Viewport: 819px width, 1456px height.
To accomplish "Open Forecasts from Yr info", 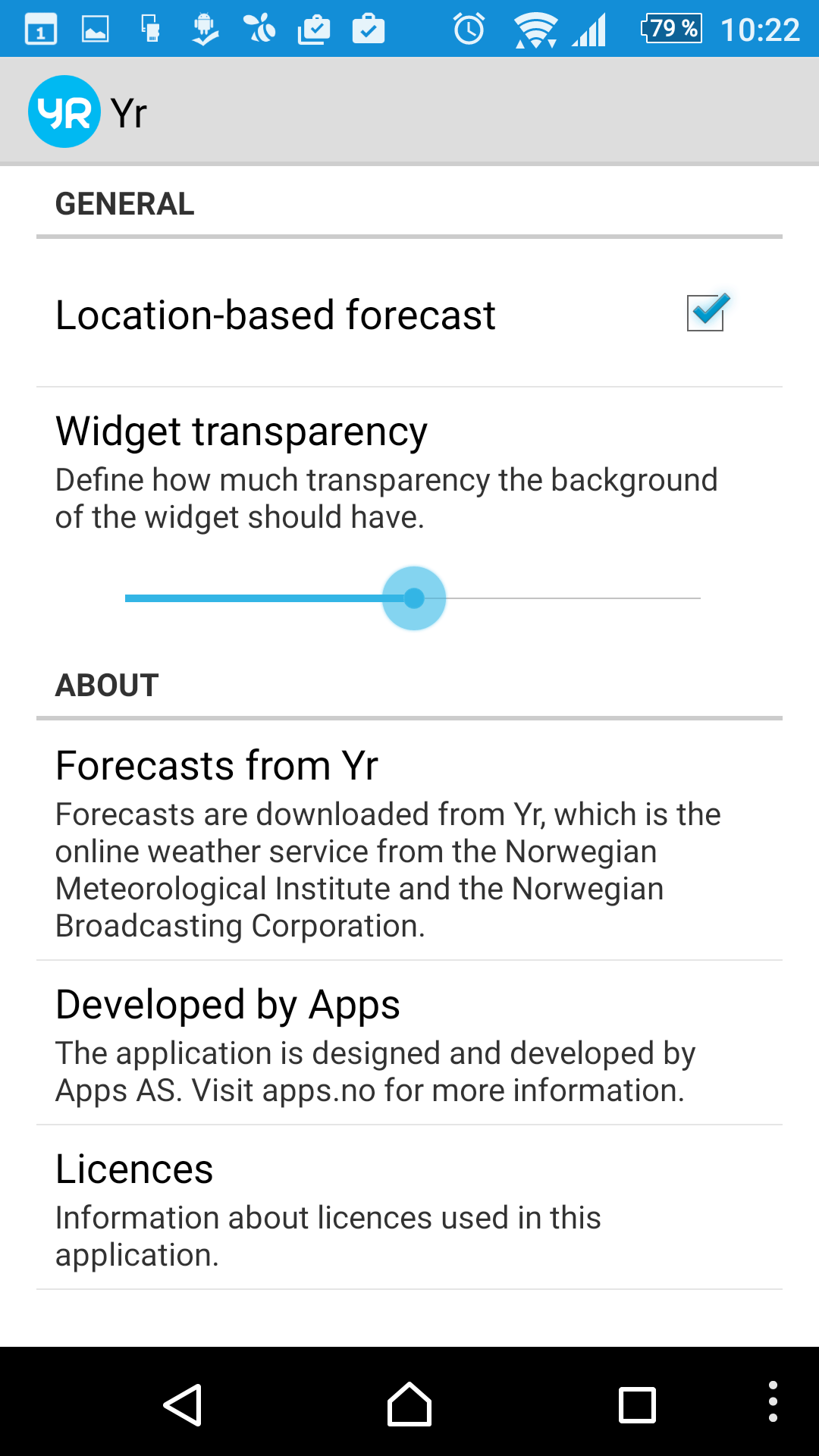I will [409, 840].
